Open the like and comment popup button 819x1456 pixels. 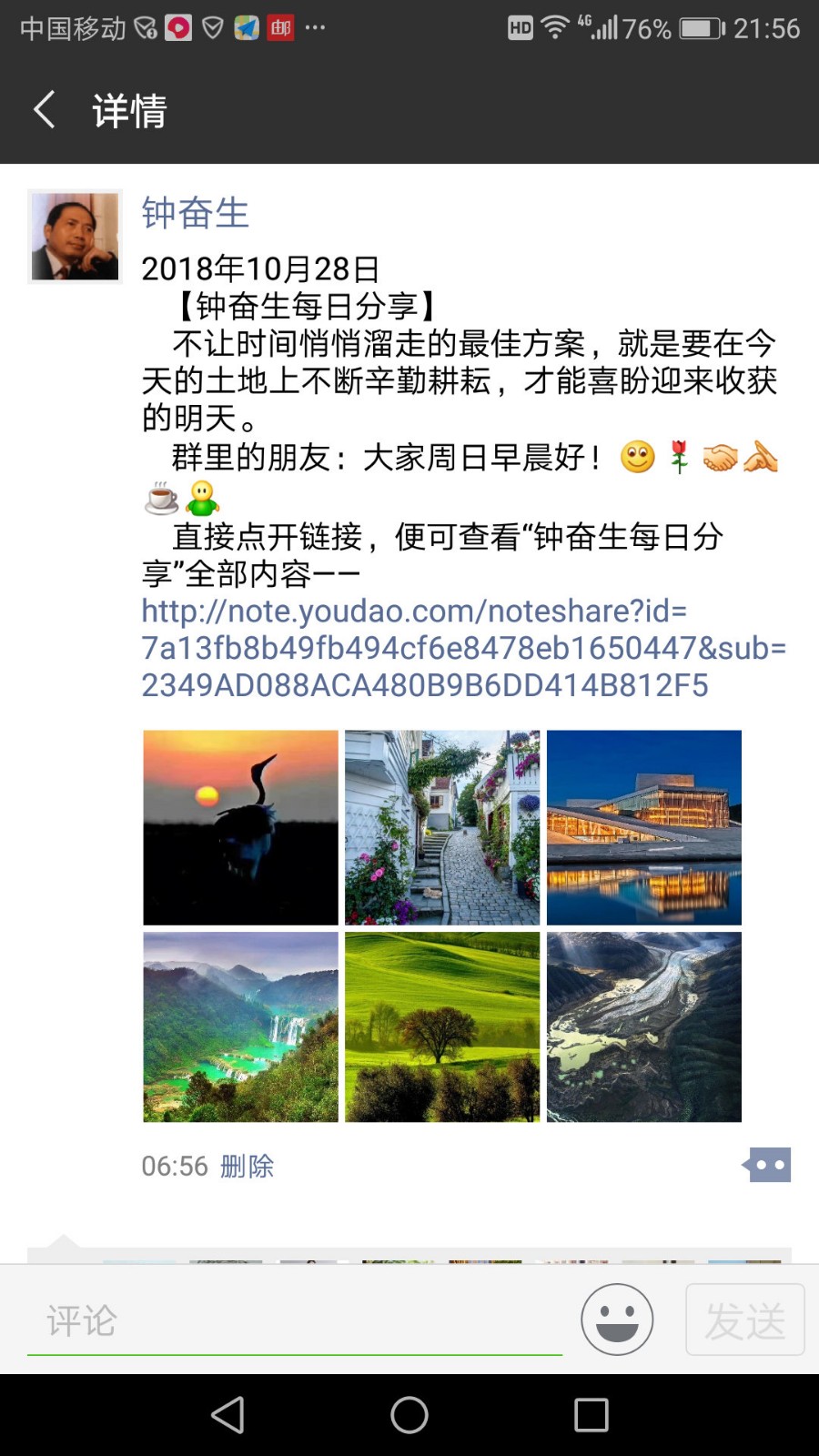pyautogui.click(x=767, y=1165)
